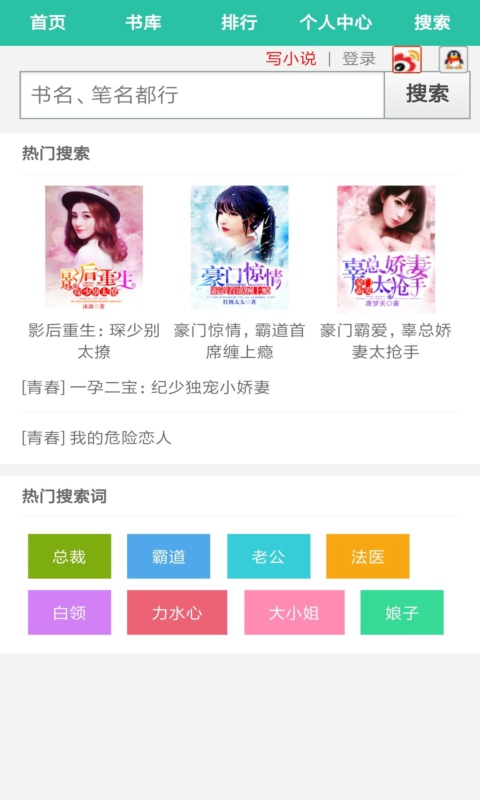Open the Weibo login icon
The height and width of the screenshot is (800, 480).
click(x=407, y=59)
